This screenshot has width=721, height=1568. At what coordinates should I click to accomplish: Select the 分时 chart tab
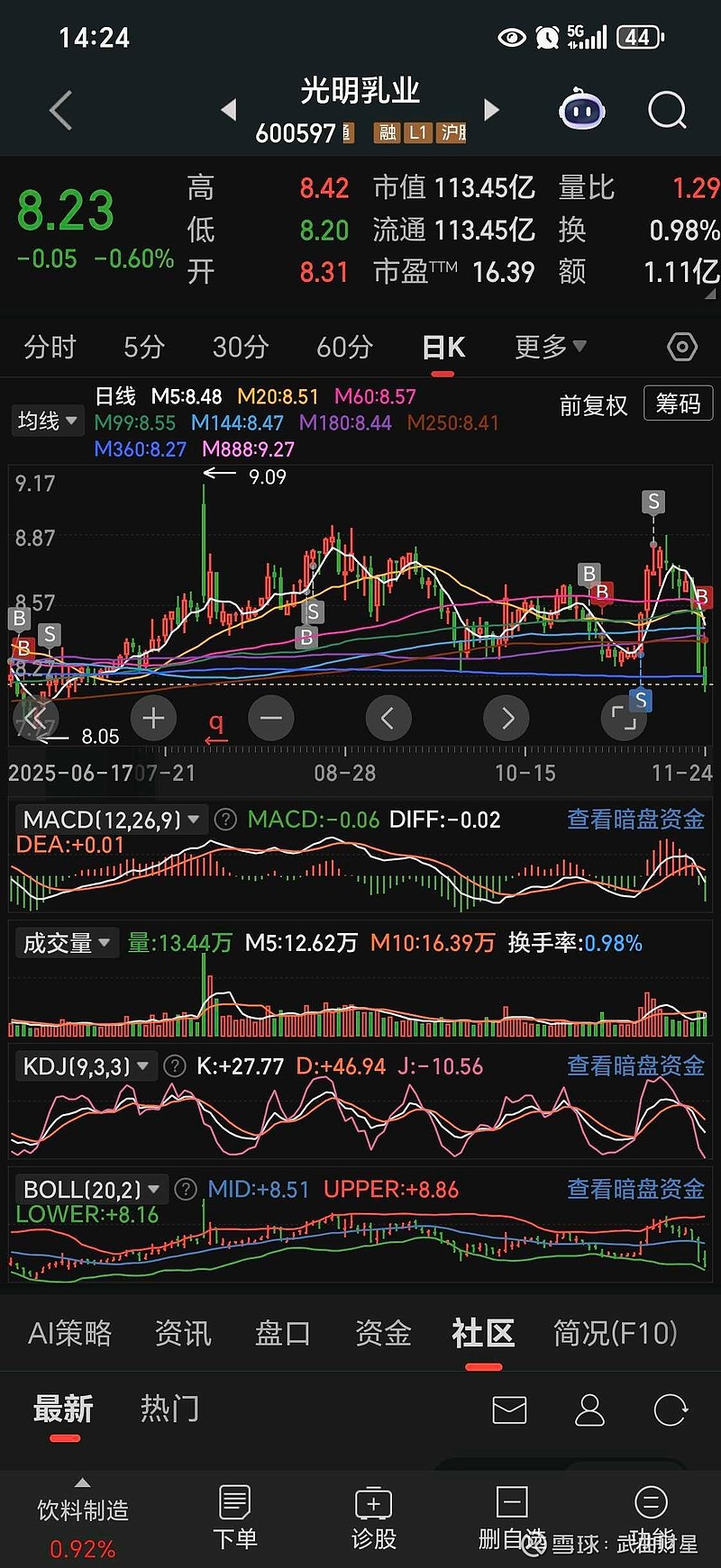[50, 347]
